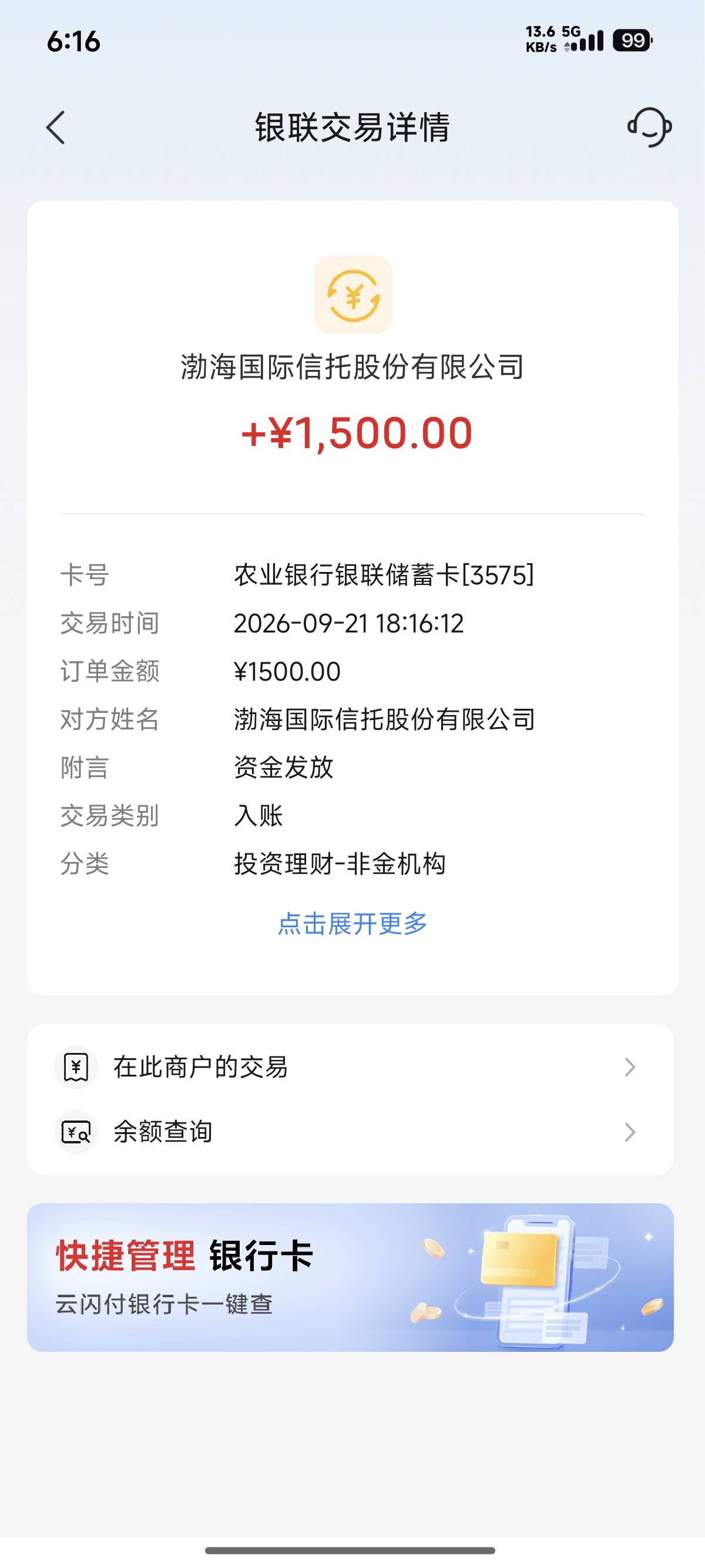The image size is (705, 1568).
Task: Open 余额查询 balance inquiry row
Action: (x=350, y=1132)
